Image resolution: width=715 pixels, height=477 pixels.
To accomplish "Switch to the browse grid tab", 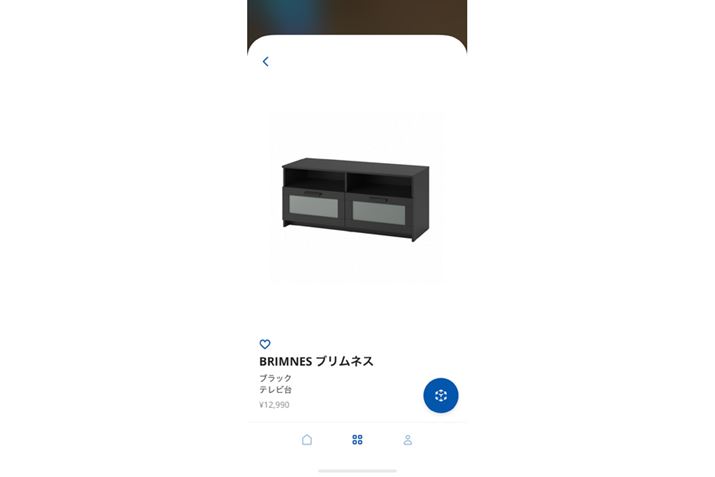I will pos(357,440).
